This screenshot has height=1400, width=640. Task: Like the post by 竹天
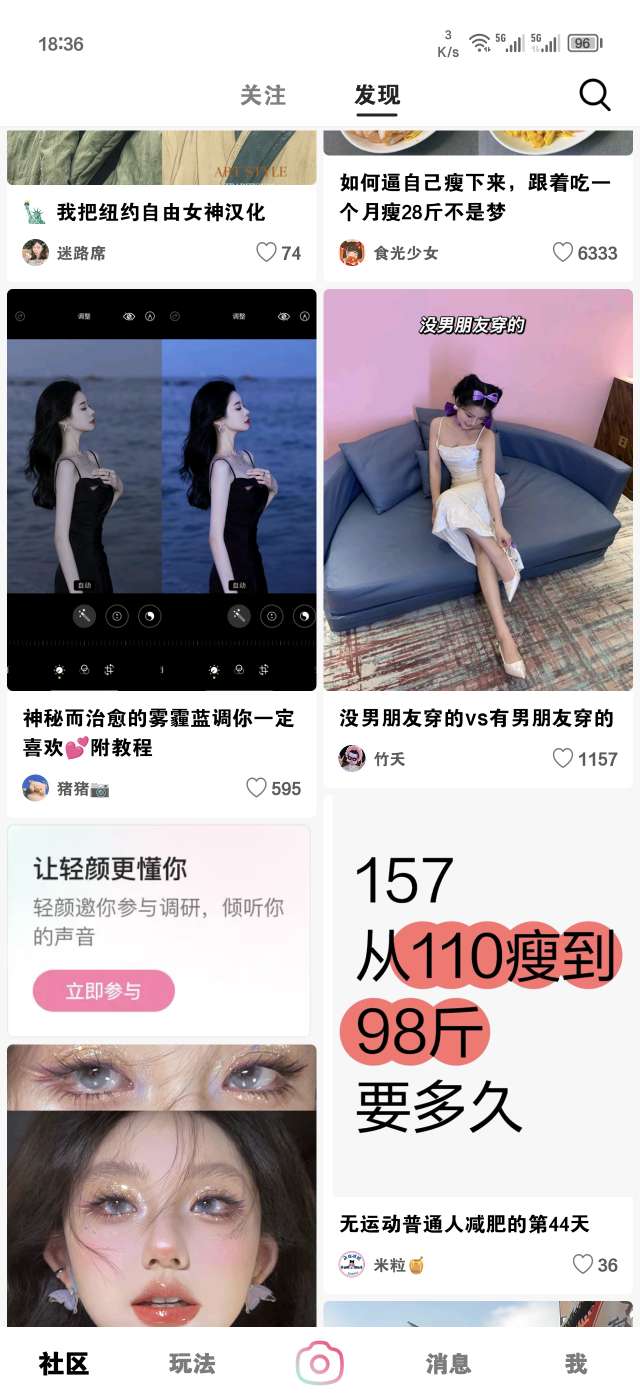(x=563, y=759)
